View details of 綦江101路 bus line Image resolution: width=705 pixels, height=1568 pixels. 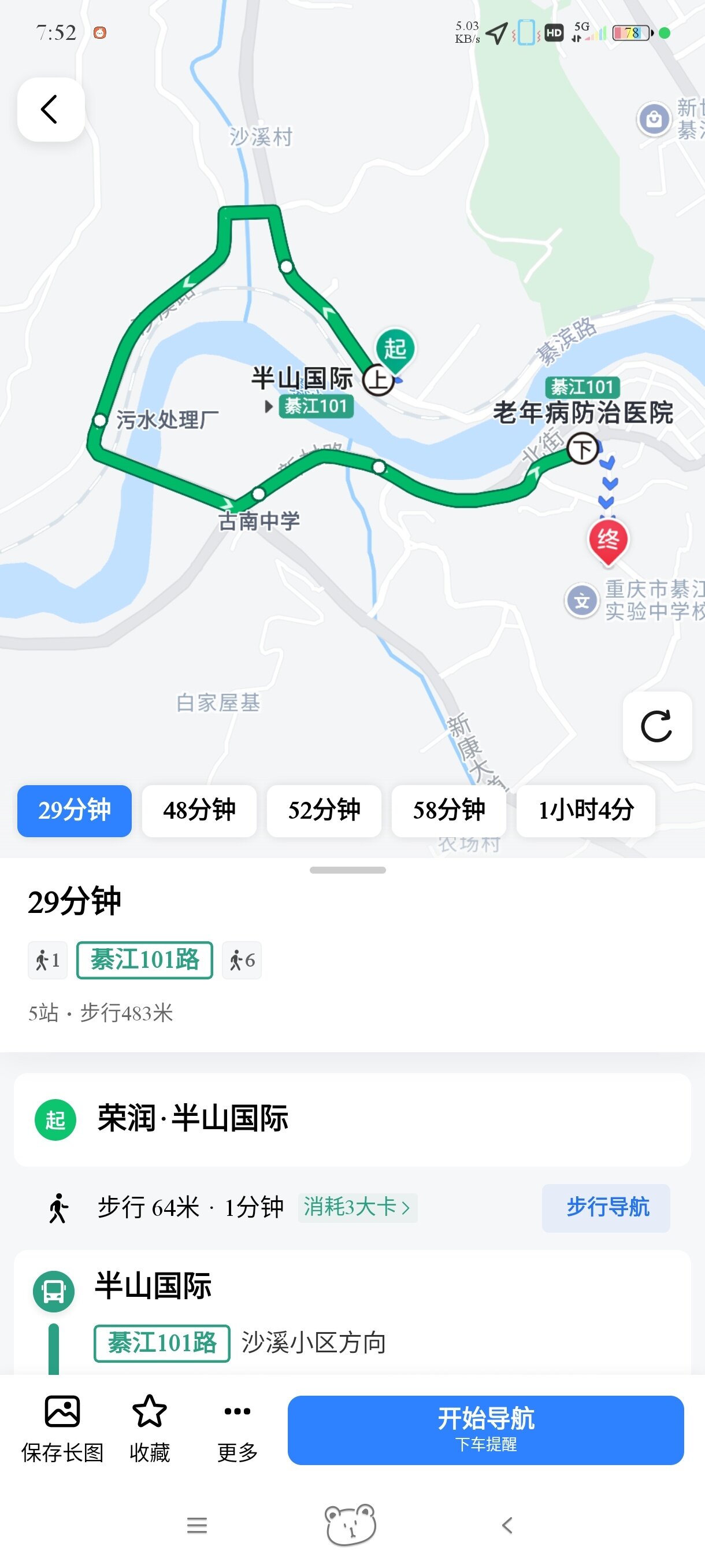(162, 1343)
